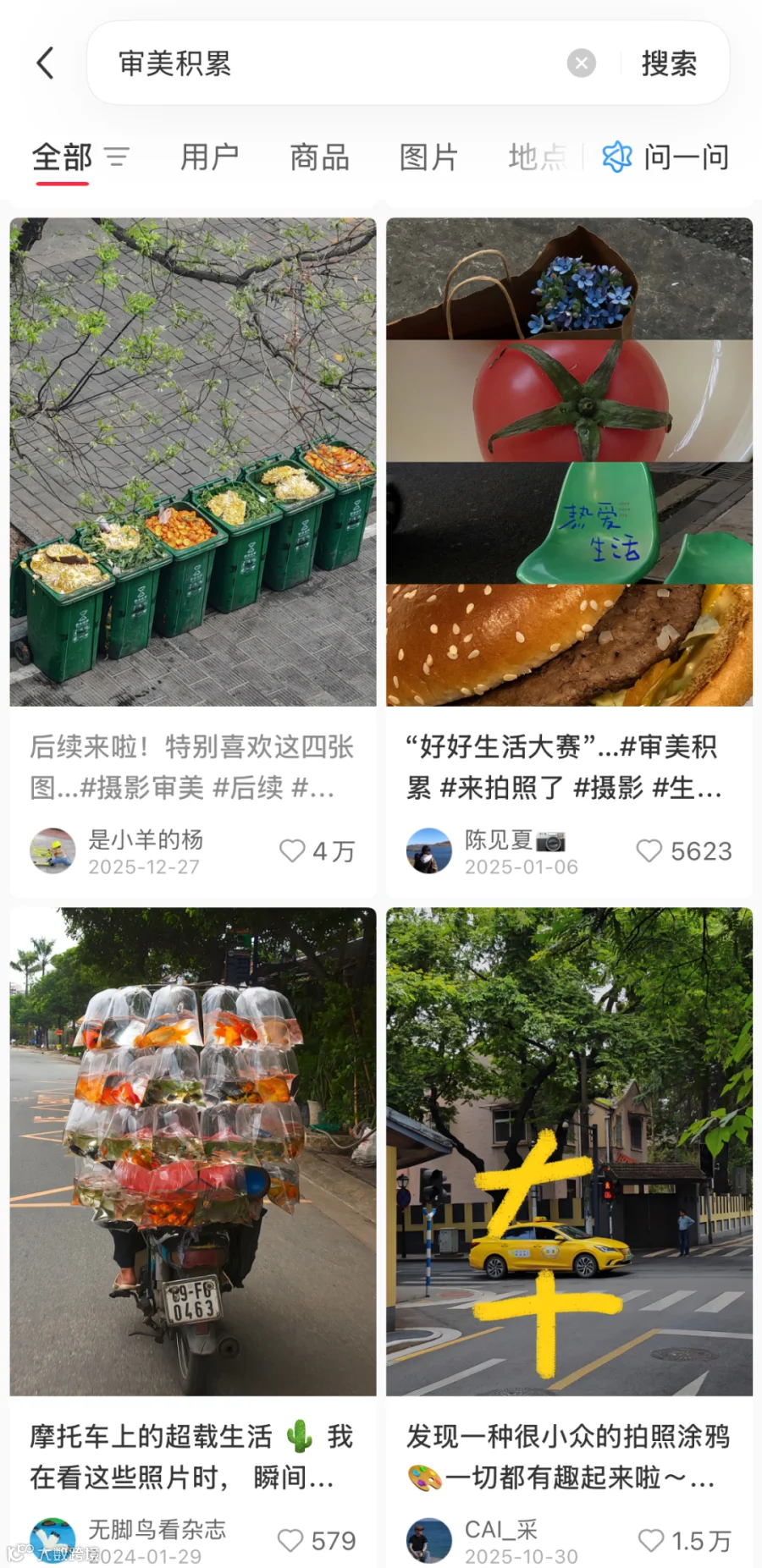Switch to the 图片 tab
The height and width of the screenshot is (1568, 762).
pyautogui.click(x=428, y=157)
